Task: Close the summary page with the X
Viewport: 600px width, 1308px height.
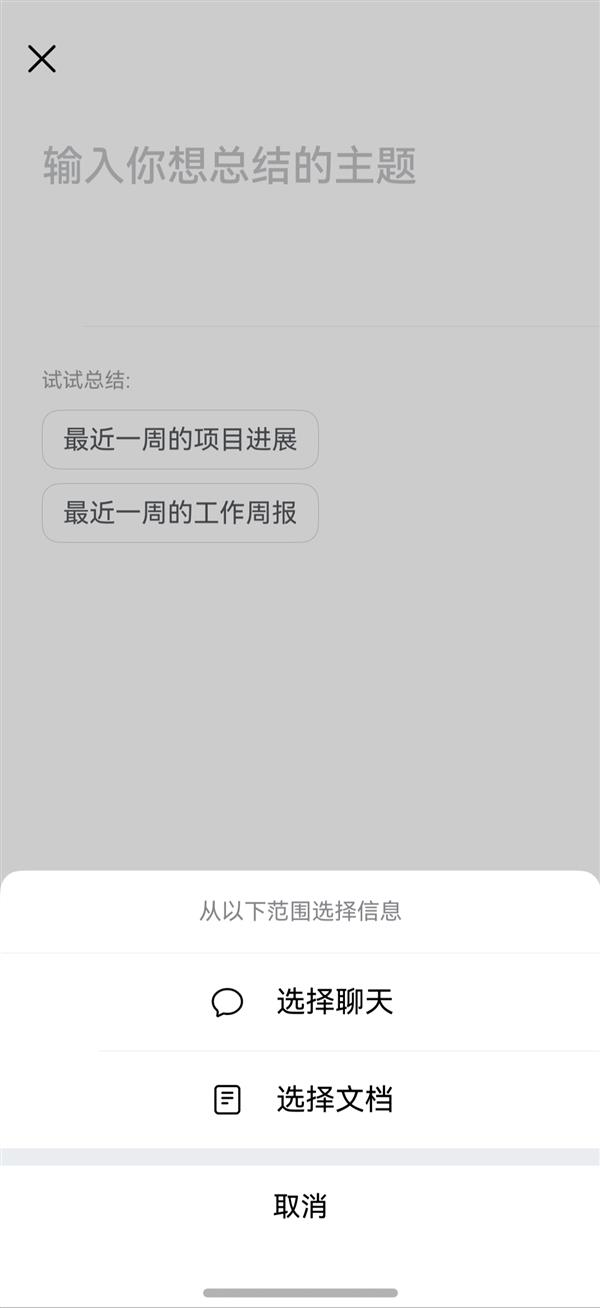Action: coord(42,59)
